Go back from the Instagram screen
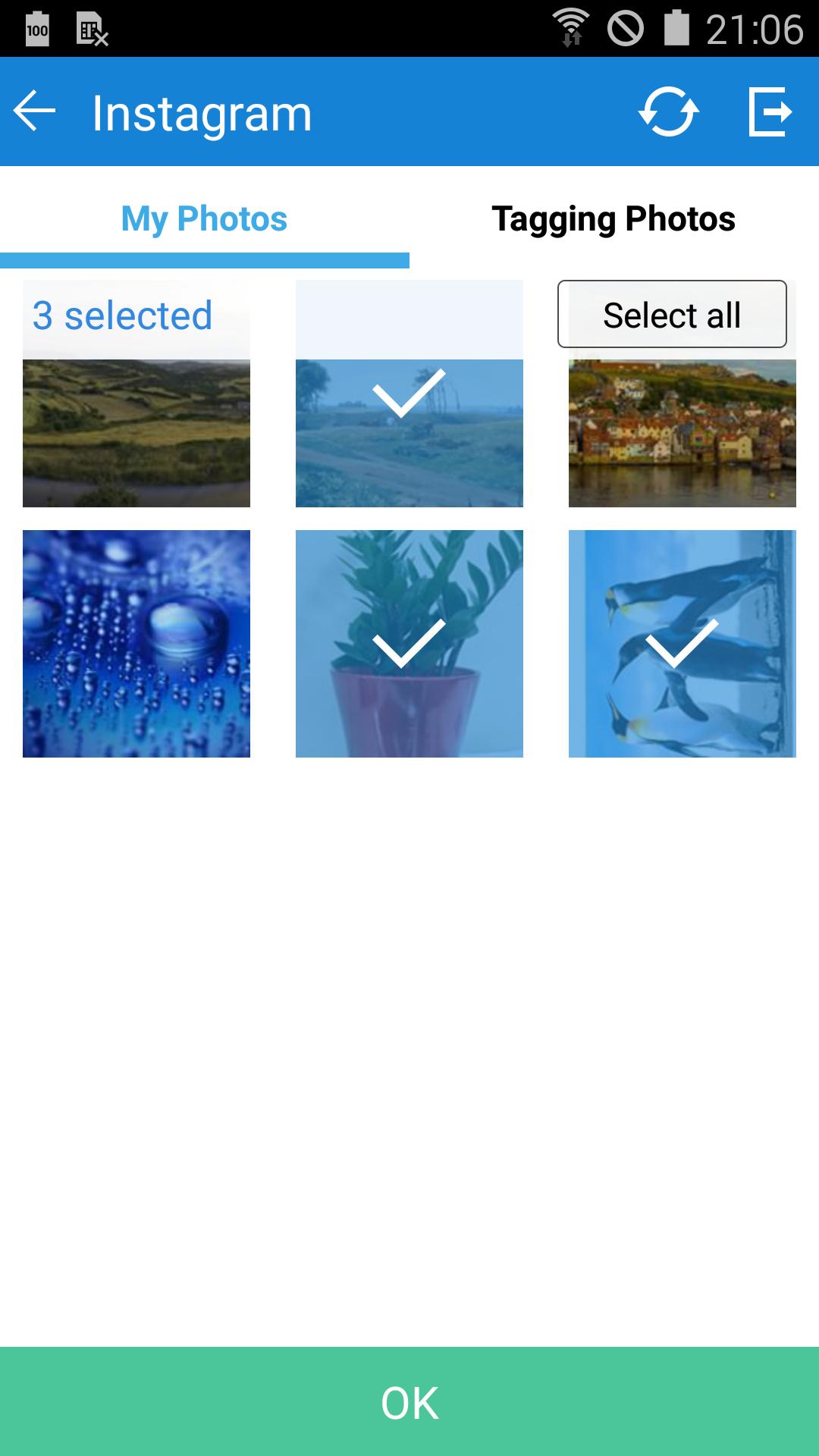This screenshot has height=1456, width=819. (35, 112)
